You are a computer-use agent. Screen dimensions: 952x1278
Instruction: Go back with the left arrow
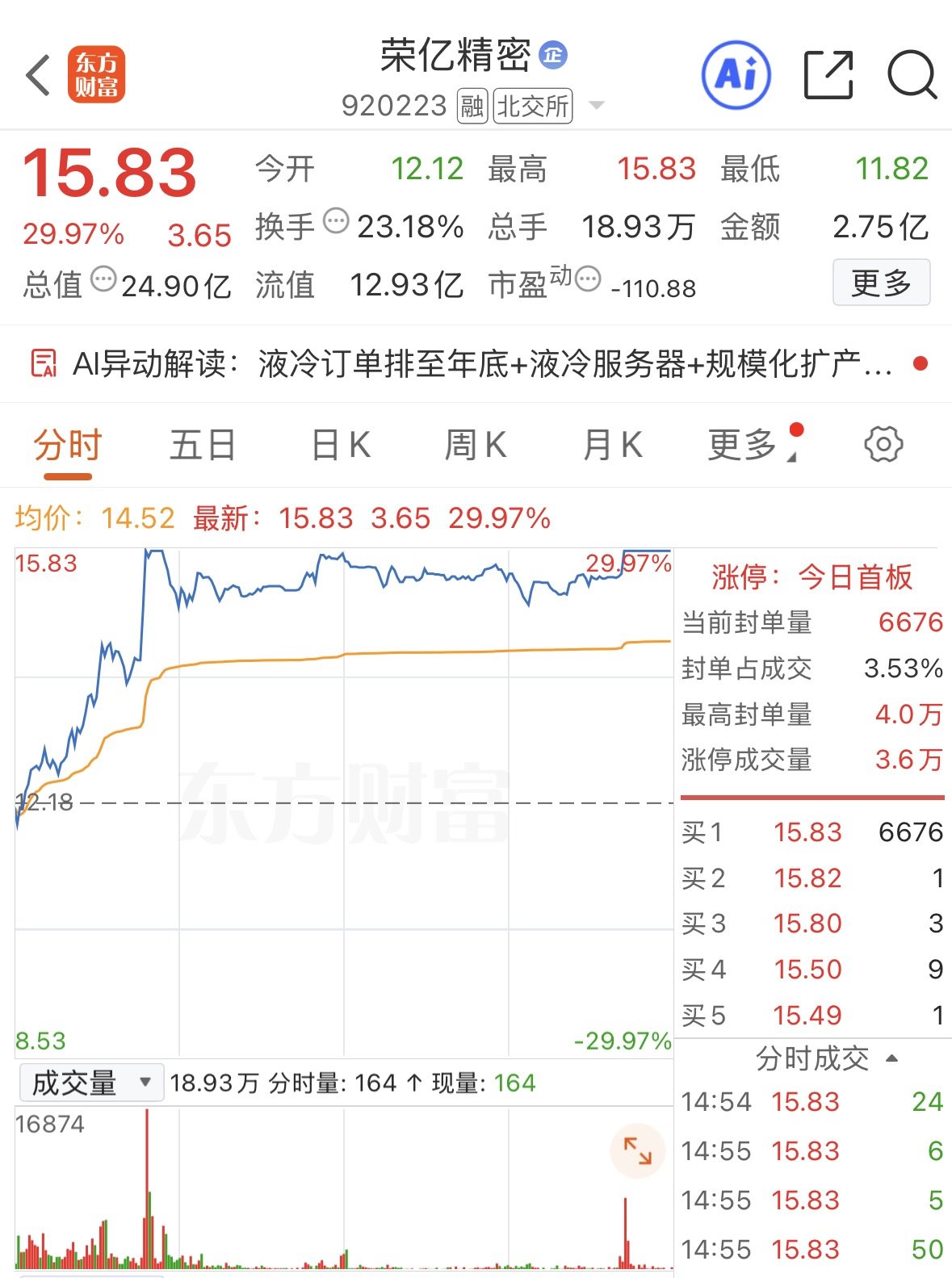coord(37,75)
